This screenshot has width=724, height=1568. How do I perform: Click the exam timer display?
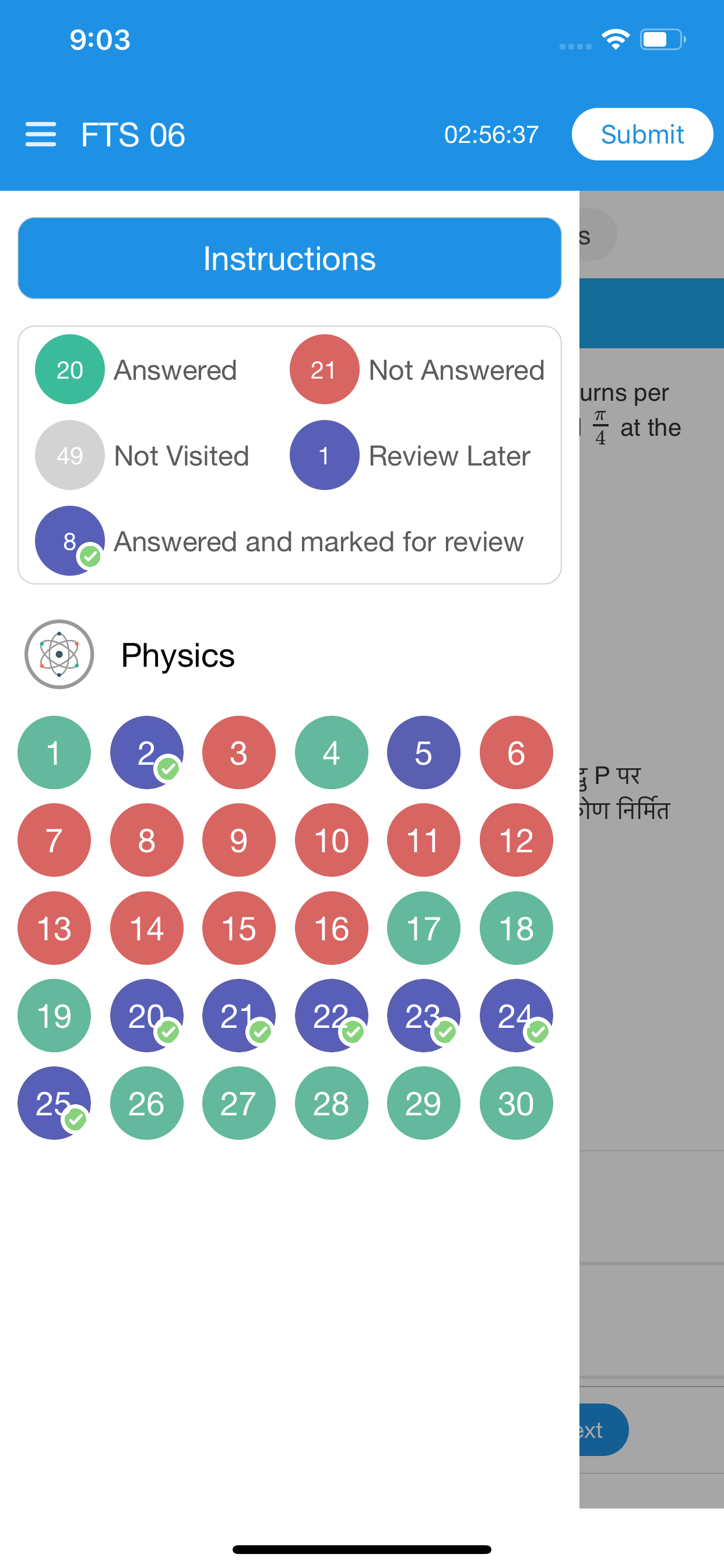click(x=490, y=135)
